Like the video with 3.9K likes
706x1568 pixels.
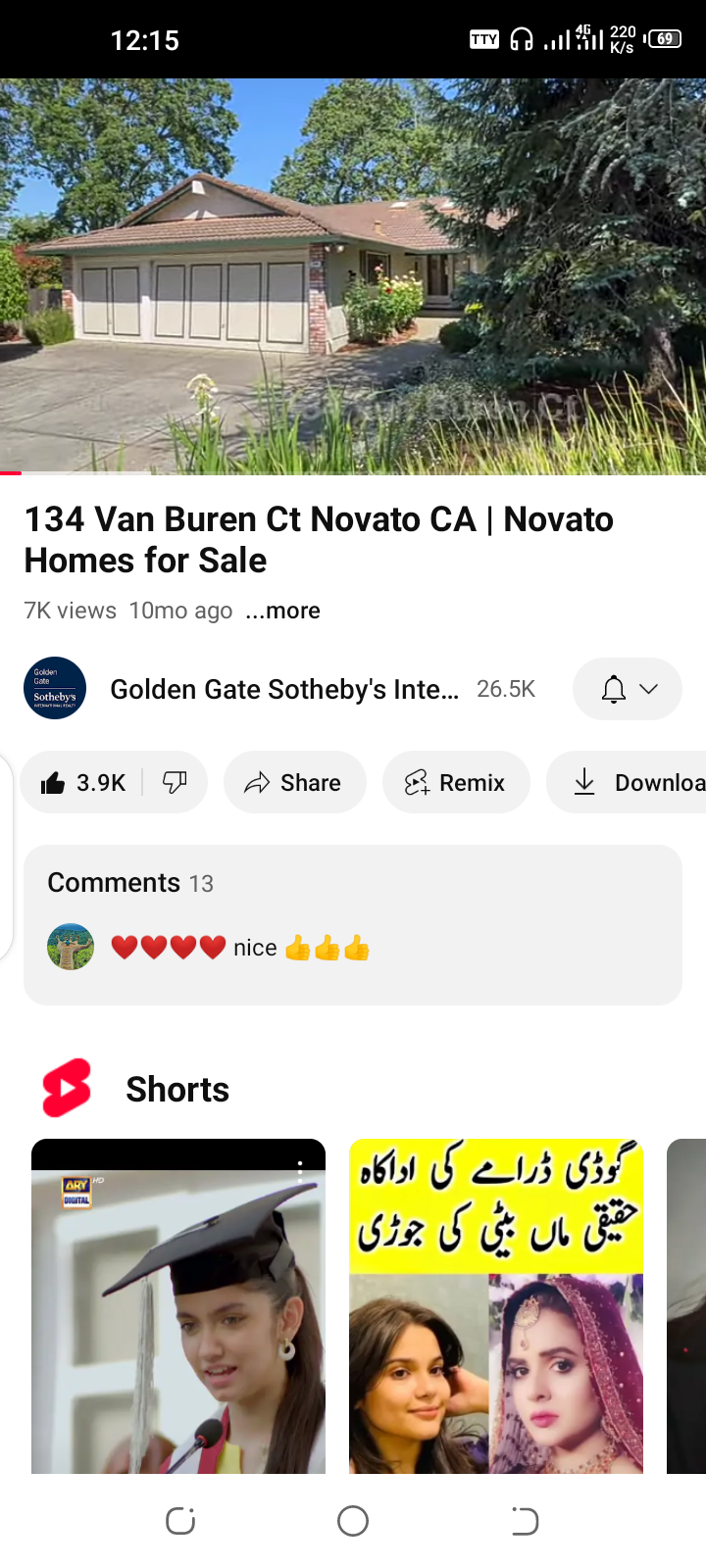tap(83, 782)
